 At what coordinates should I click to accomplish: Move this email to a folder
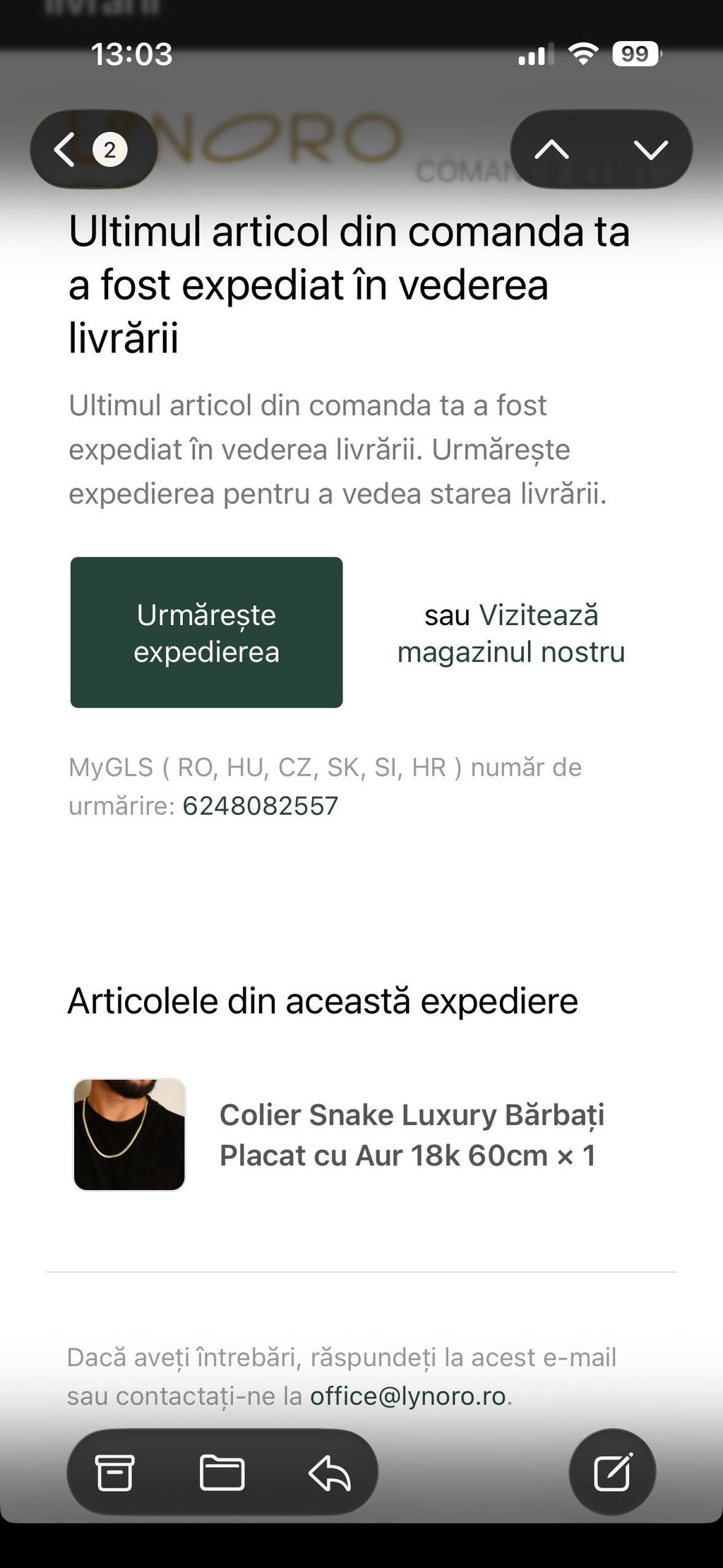click(222, 1473)
